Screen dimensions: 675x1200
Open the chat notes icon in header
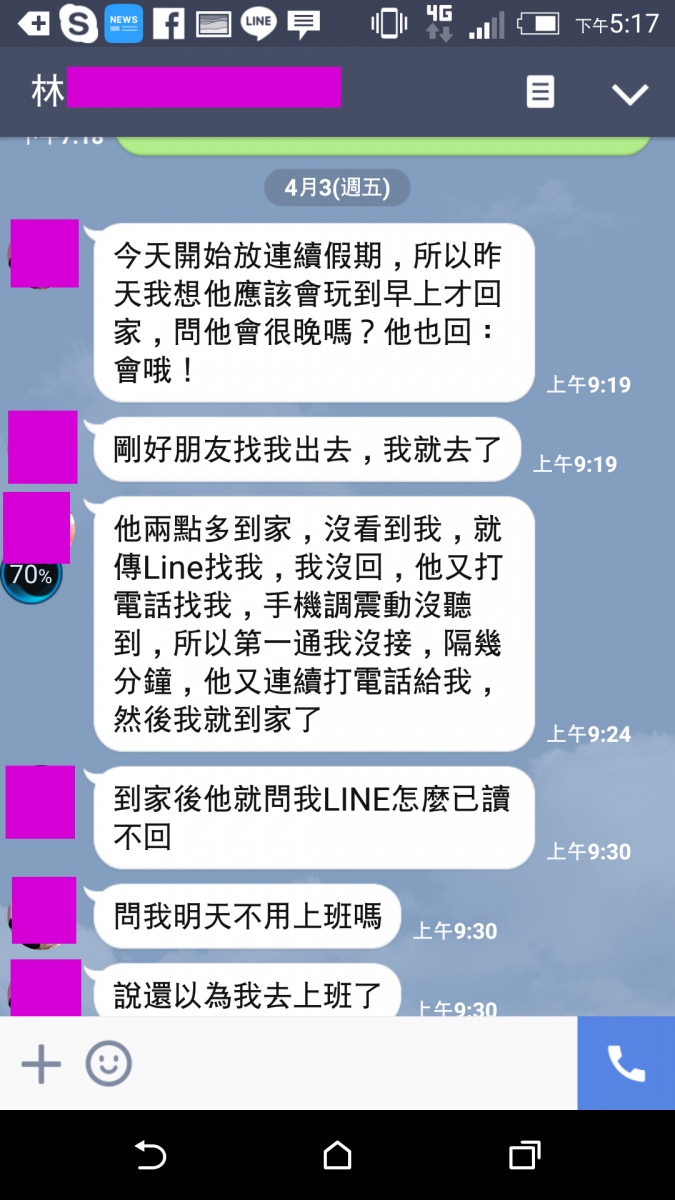click(x=540, y=93)
